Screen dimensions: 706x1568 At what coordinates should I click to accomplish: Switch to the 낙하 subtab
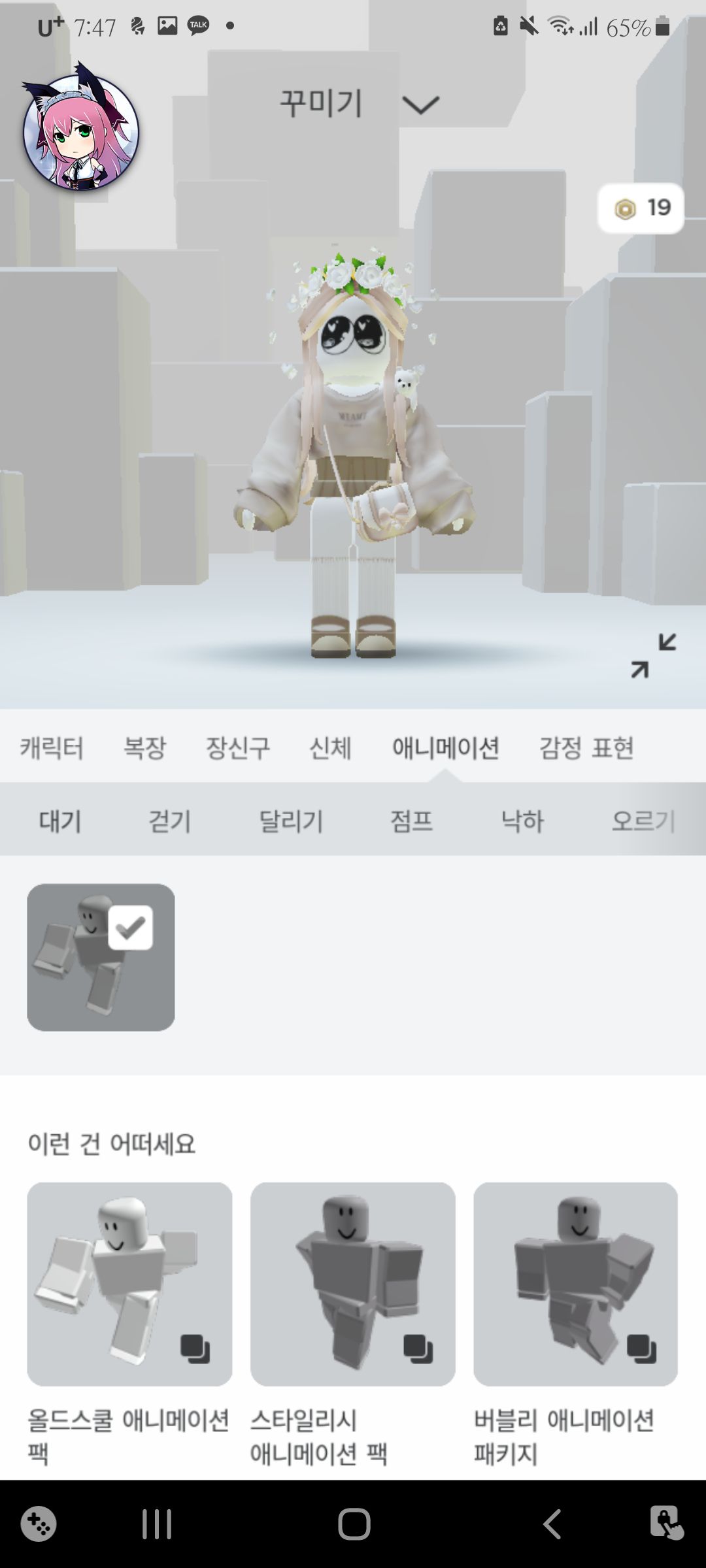point(522,821)
